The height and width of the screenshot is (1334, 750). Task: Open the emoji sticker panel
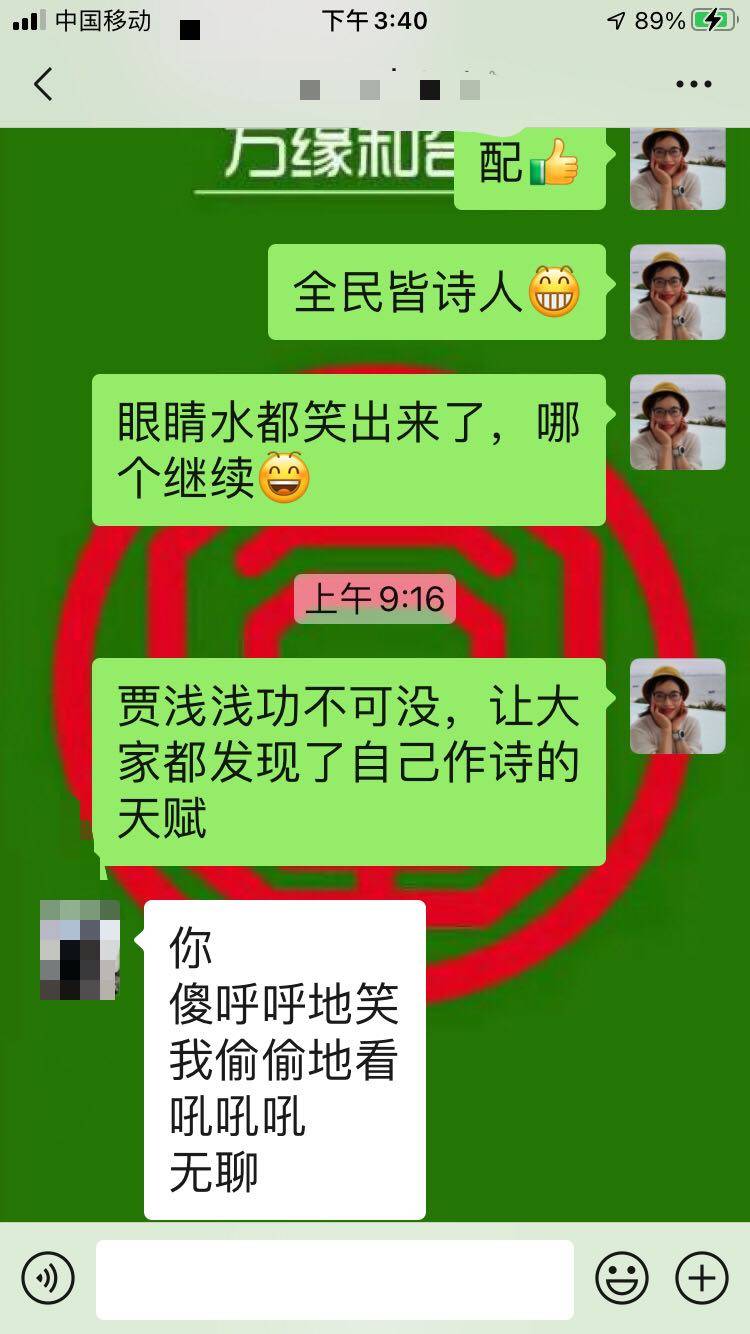click(x=622, y=1278)
